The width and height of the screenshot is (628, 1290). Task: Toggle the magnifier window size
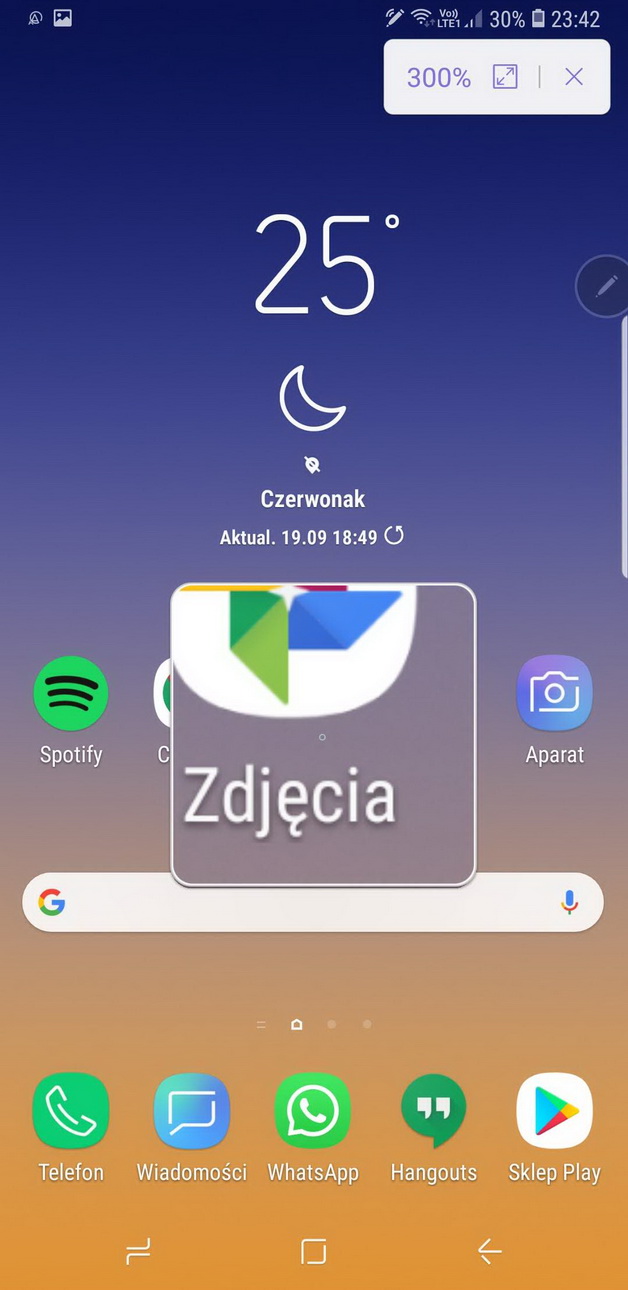[505, 77]
